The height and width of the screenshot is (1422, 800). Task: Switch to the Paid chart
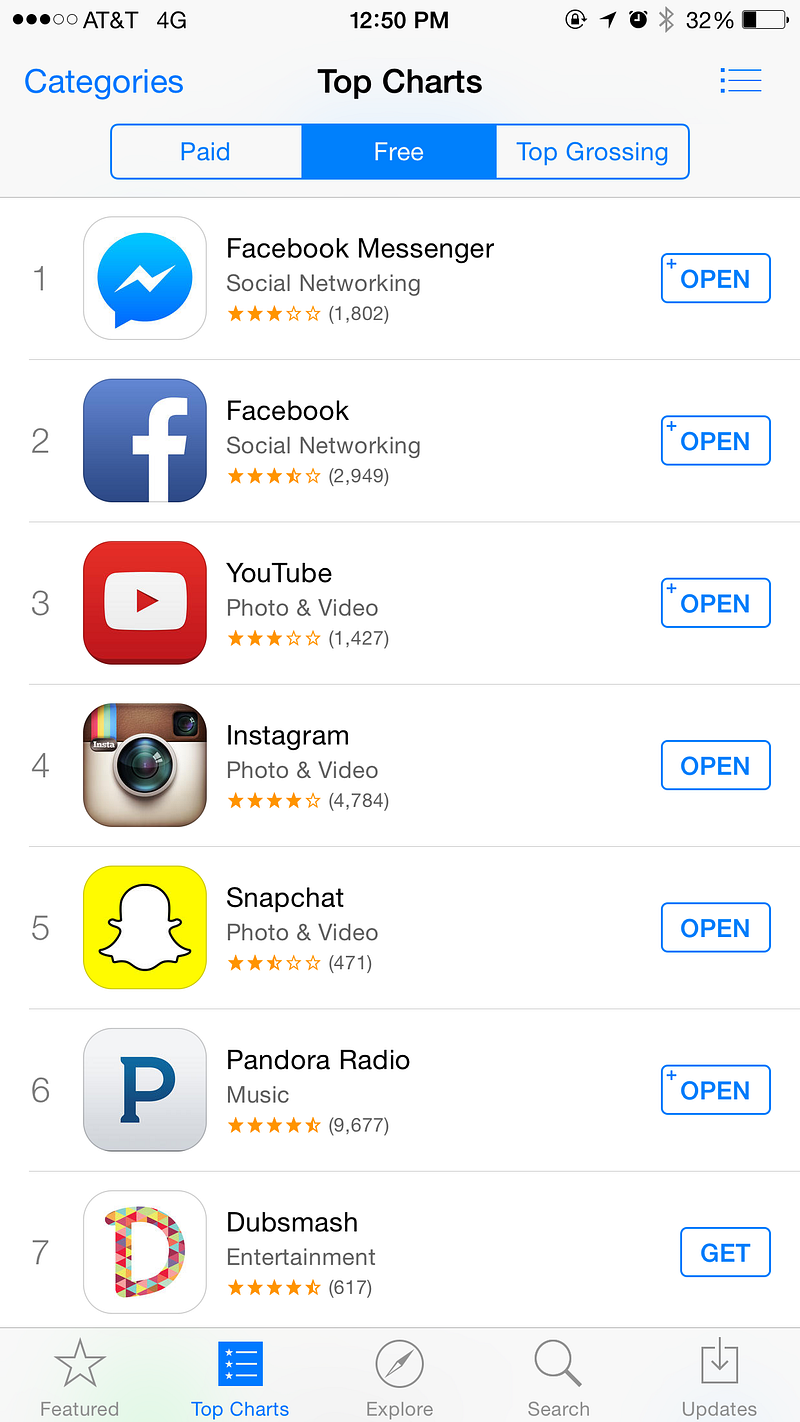pos(205,152)
